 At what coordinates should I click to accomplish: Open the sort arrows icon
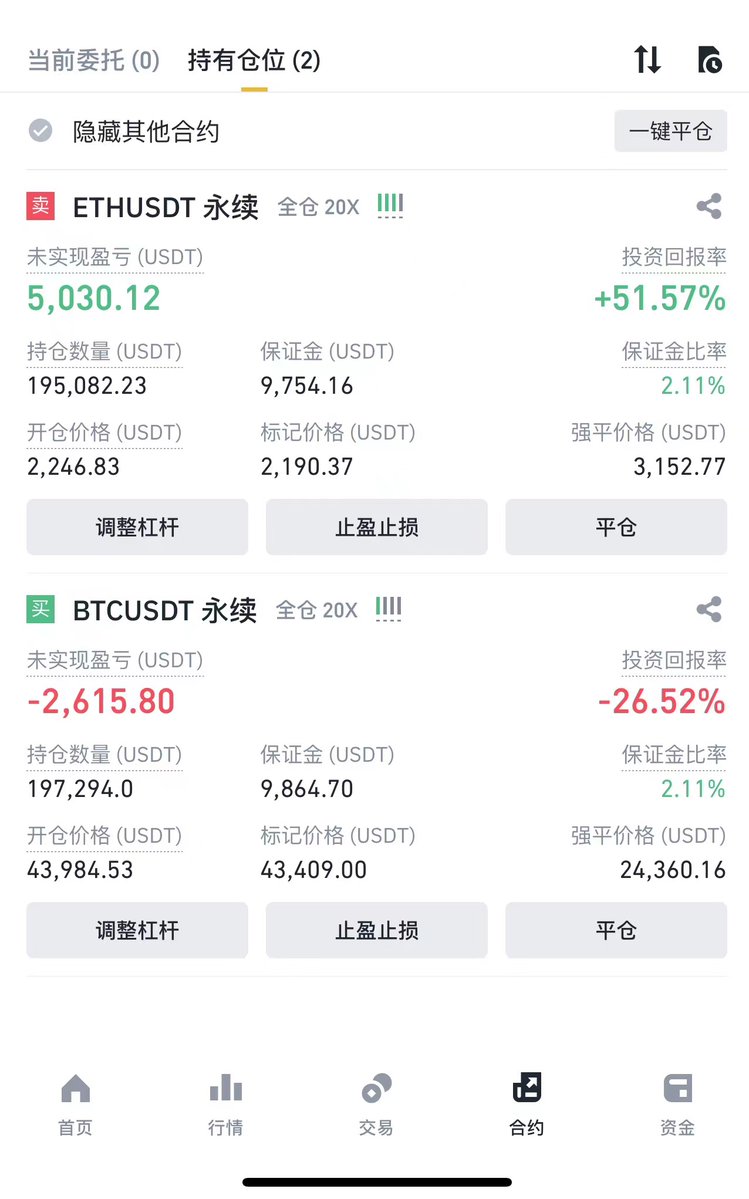click(x=647, y=59)
